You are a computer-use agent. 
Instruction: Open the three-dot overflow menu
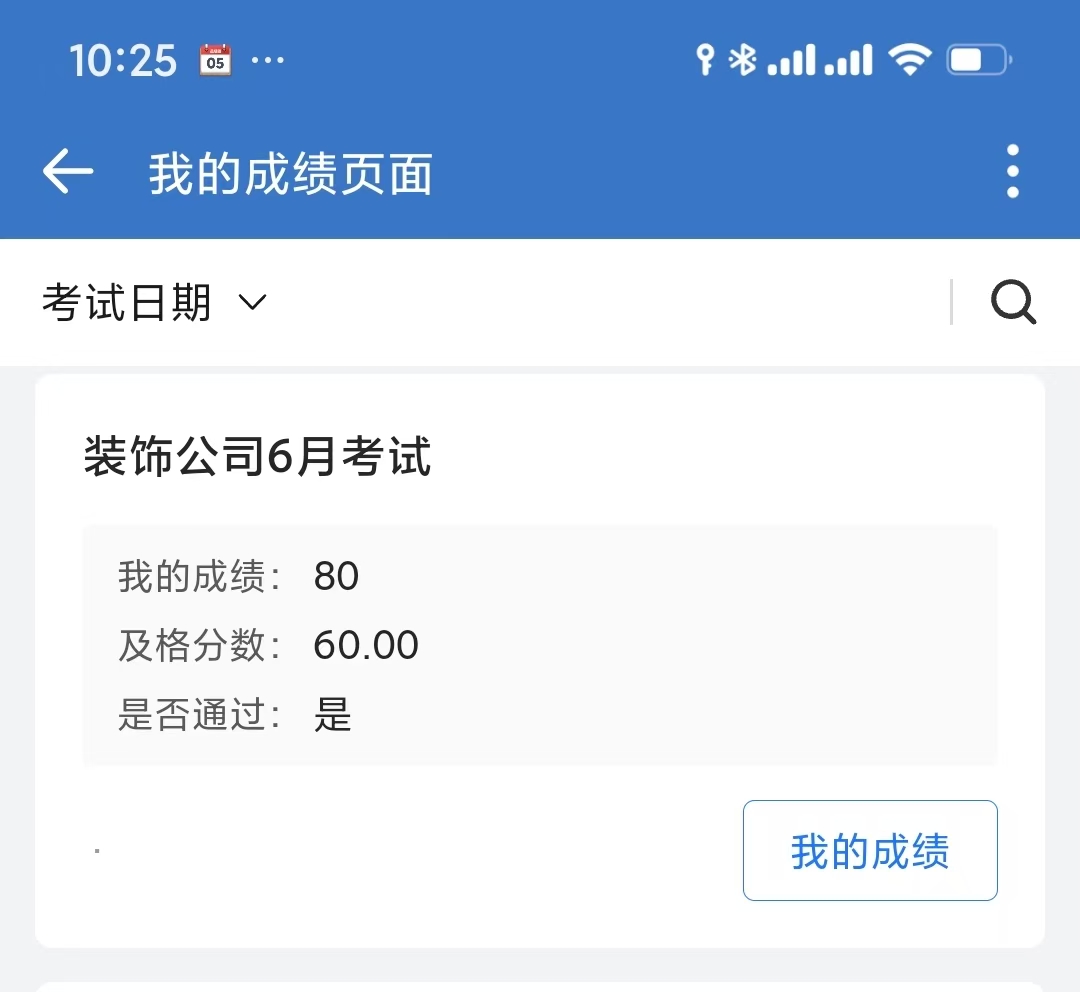point(1012,172)
